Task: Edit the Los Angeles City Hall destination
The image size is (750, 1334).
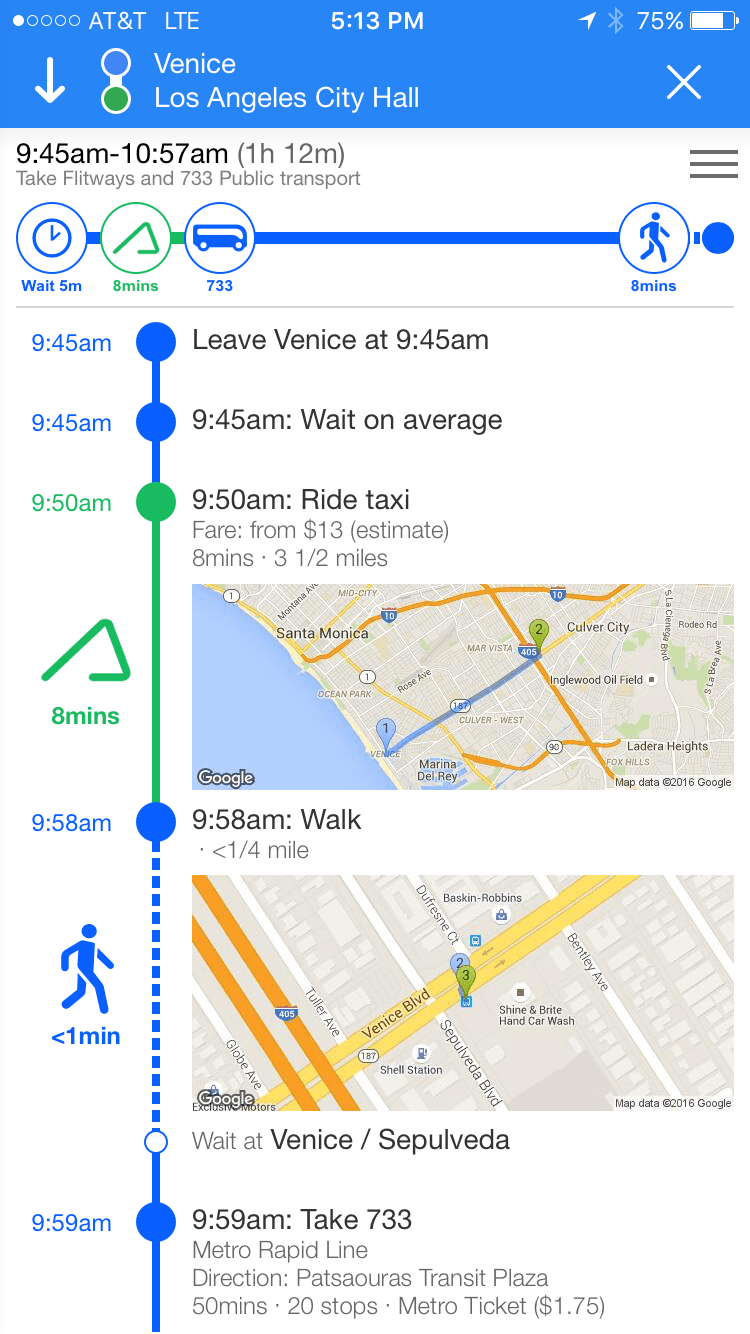Action: point(286,99)
